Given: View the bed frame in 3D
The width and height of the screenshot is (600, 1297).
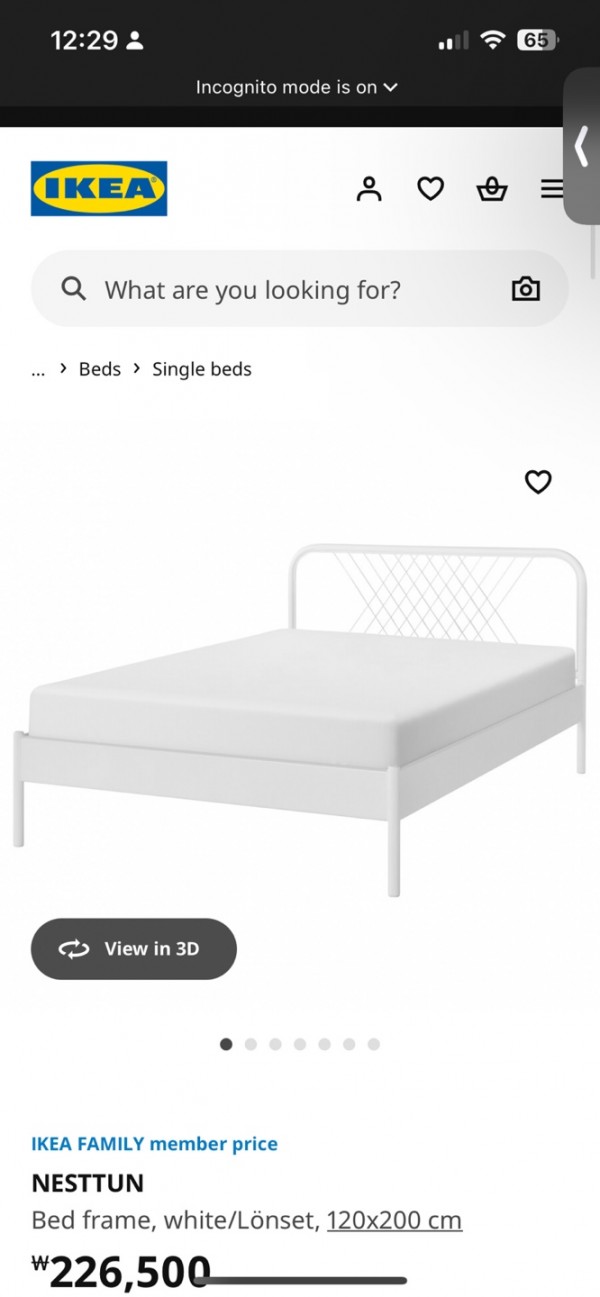Looking at the screenshot, I should pyautogui.click(x=134, y=949).
